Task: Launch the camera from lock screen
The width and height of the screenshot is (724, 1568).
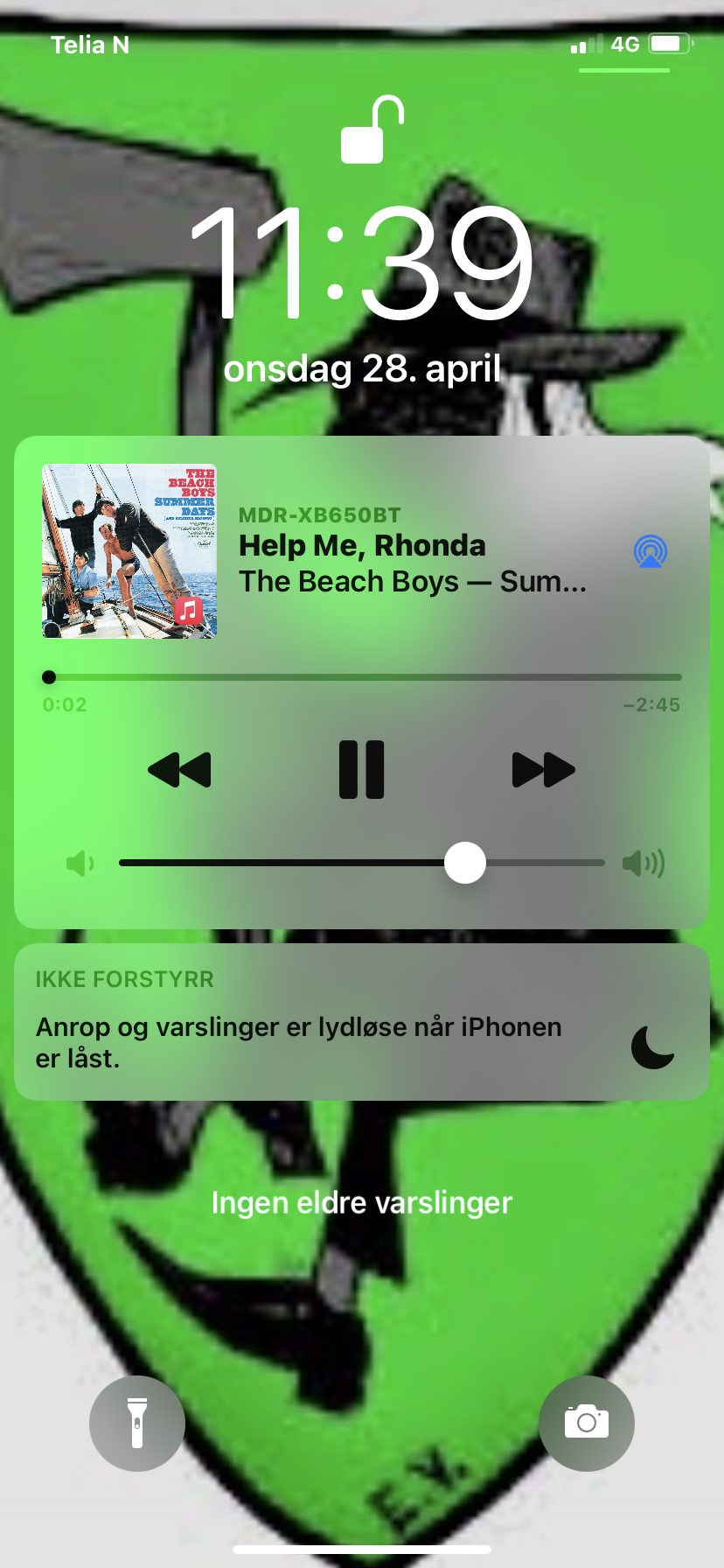Action: click(587, 1424)
